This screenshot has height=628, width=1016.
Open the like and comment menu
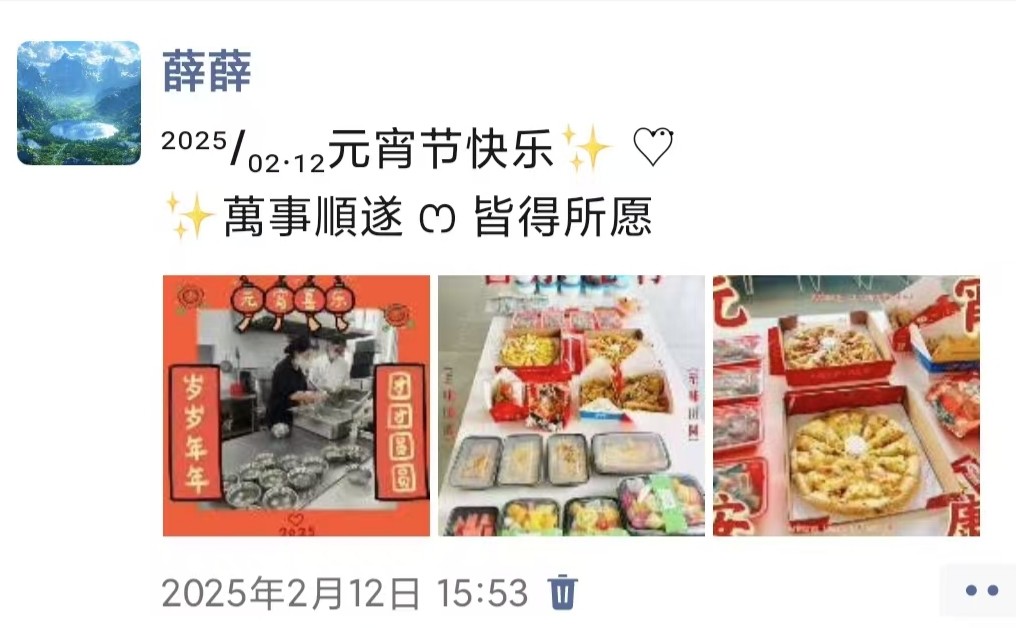pyautogui.click(x=980, y=591)
